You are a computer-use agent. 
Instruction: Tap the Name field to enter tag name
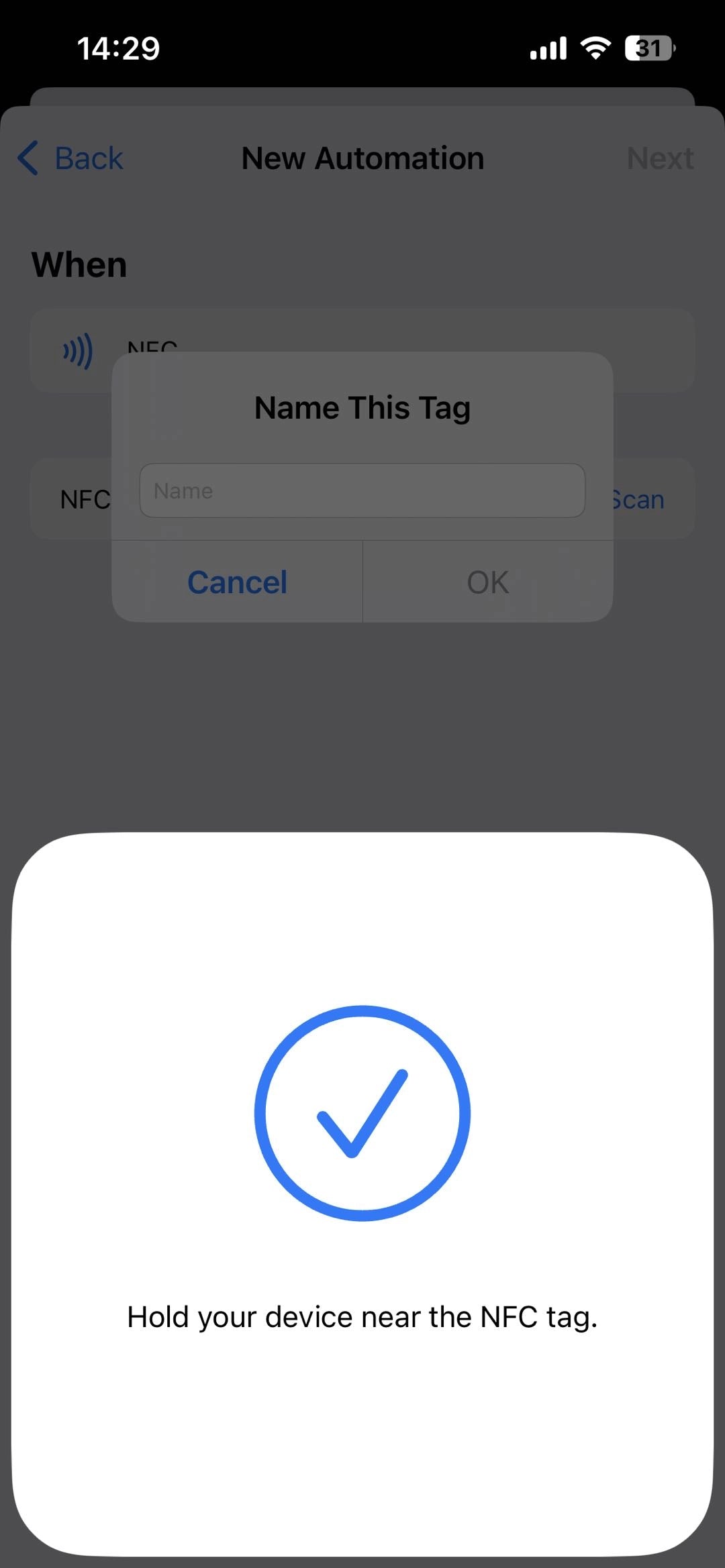(362, 490)
